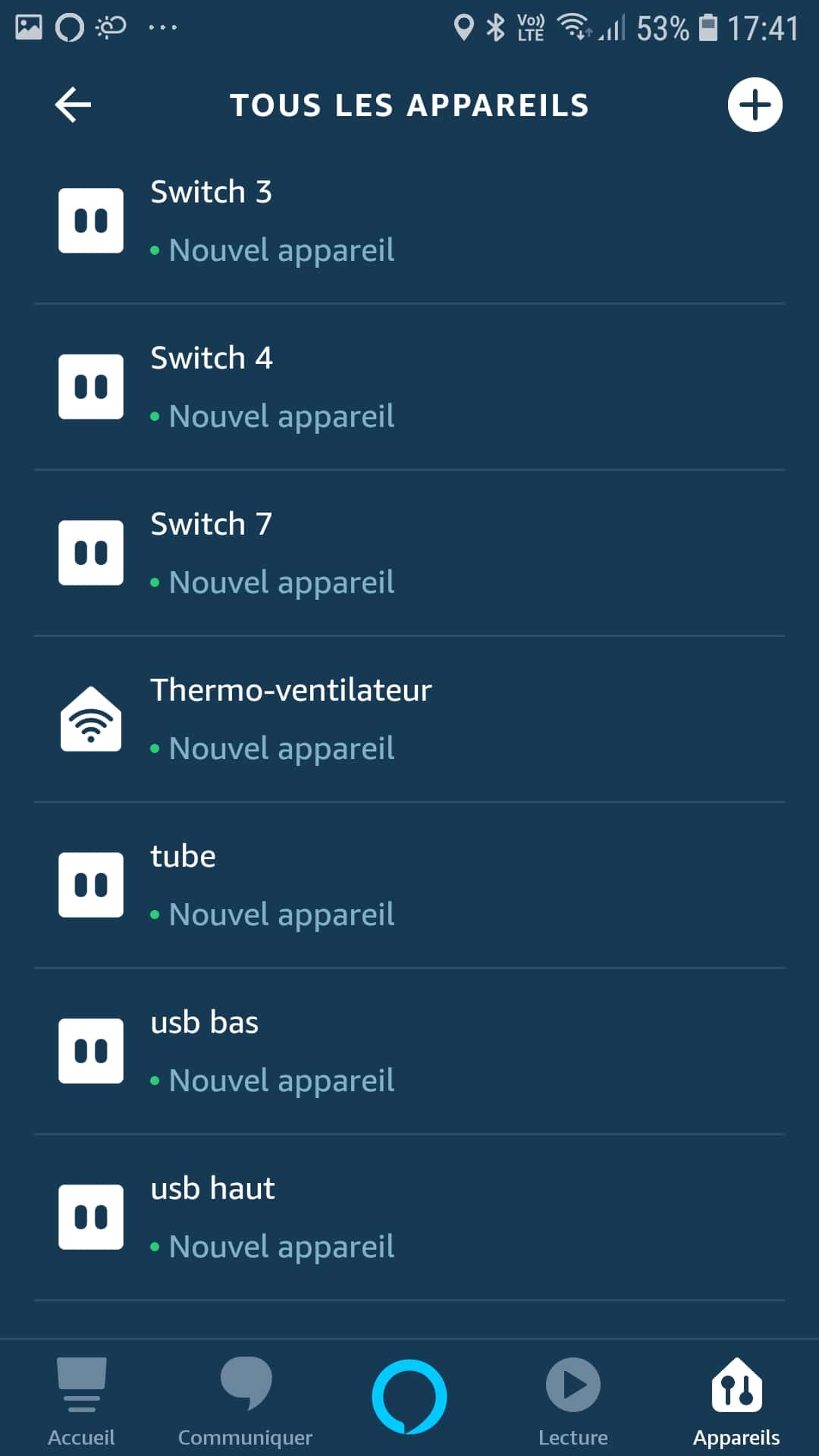Open the usb haut device
The width and height of the screenshot is (819, 1456).
[409, 1217]
